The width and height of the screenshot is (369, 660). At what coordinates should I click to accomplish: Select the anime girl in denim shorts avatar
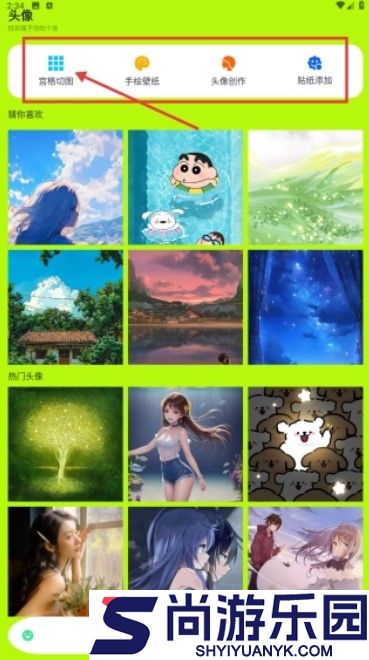pyautogui.click(x=186, y=444)
